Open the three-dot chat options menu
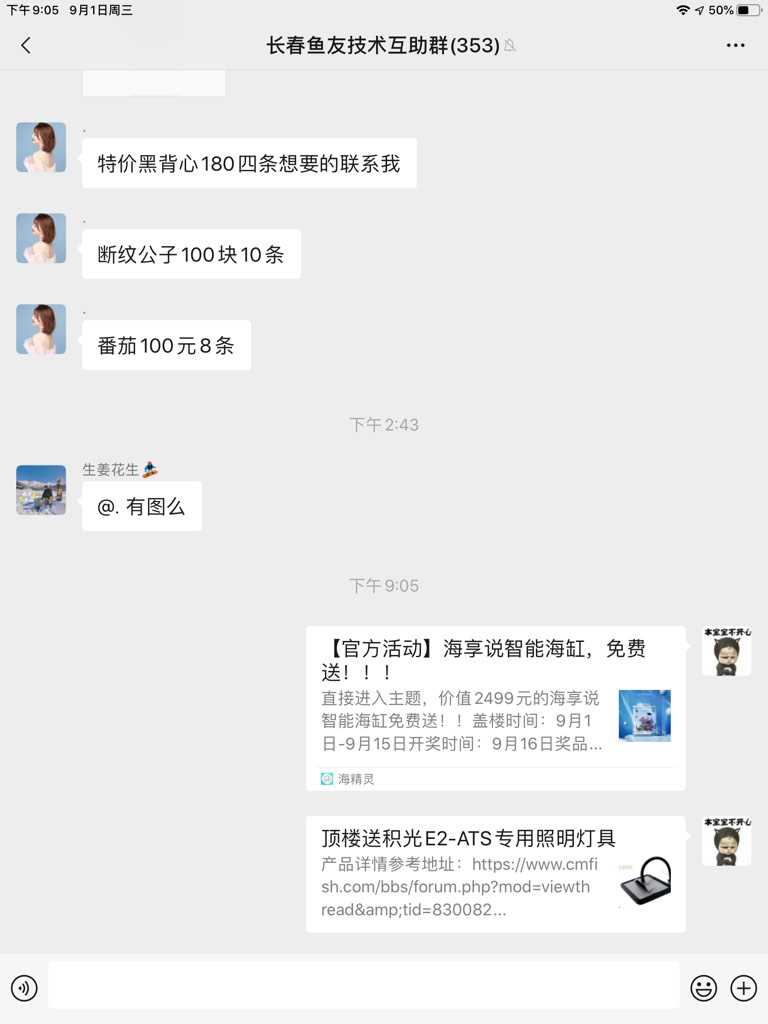768x1024 pixels. tap(736, 45)
